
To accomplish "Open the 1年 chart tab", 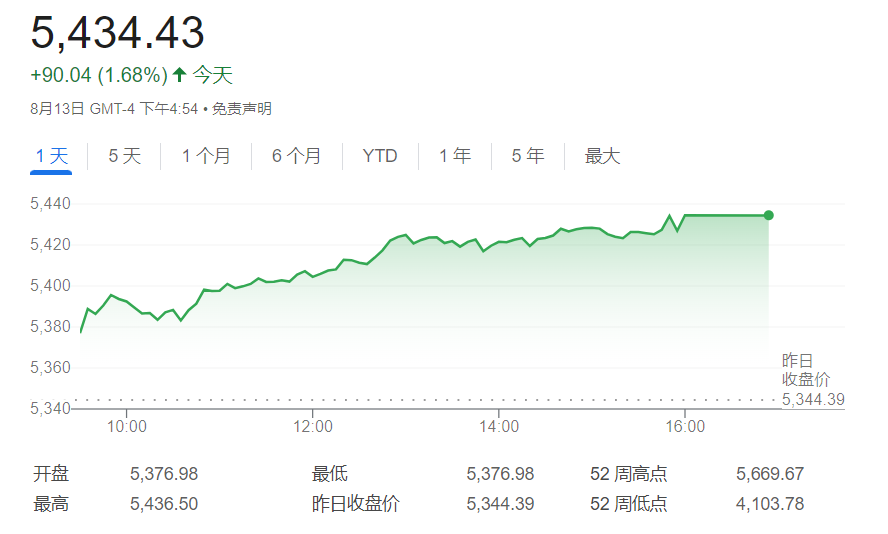I will pos(454,156).
